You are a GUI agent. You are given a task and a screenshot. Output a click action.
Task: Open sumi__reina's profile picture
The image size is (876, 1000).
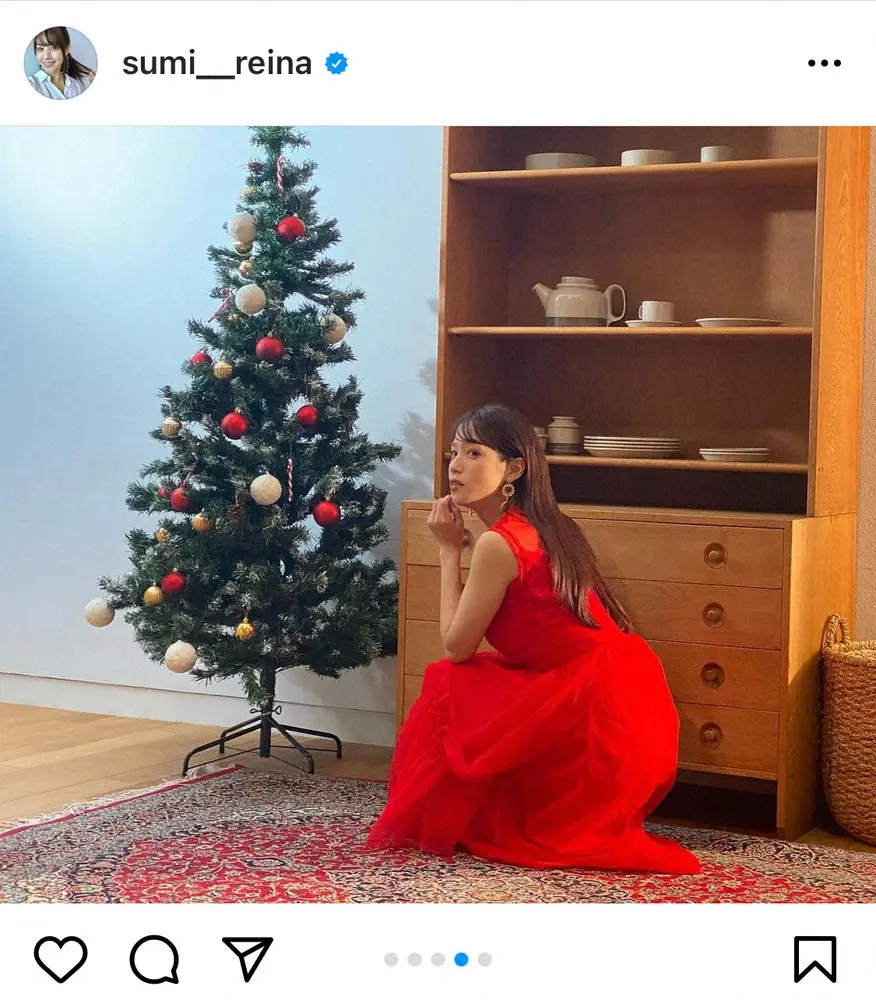pyautogui.click(x=60, y=63)
